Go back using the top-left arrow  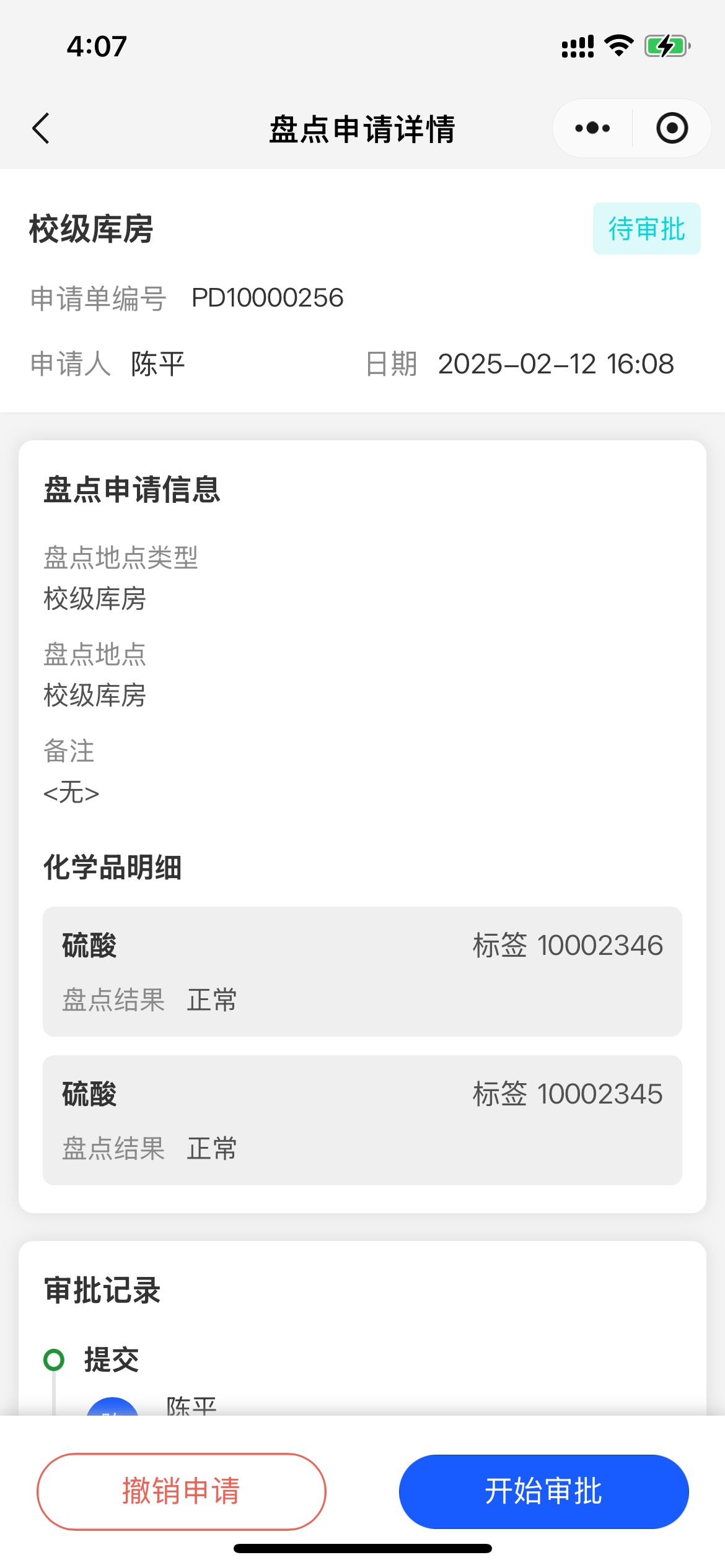[41, 129]
